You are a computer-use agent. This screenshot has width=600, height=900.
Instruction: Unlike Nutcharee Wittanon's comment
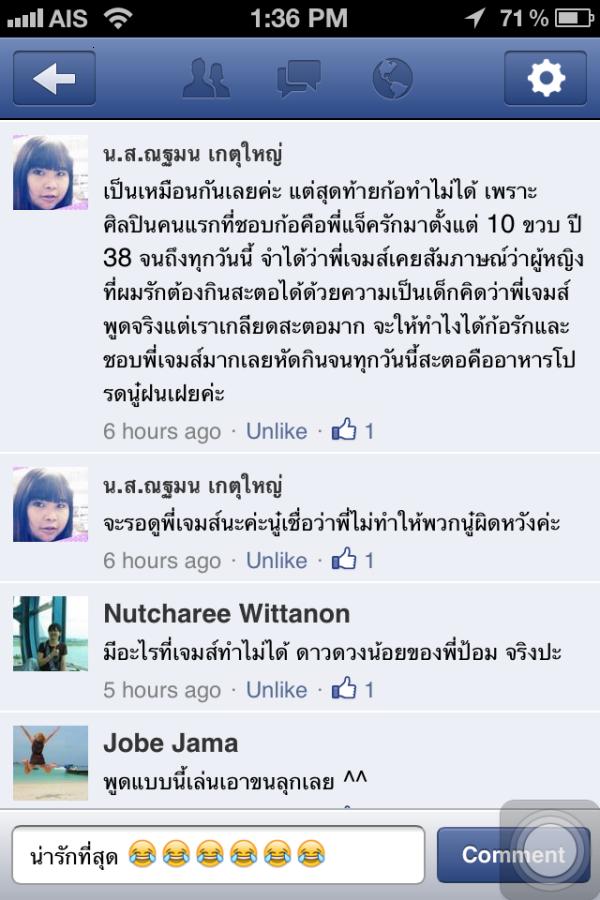[277, 690]
